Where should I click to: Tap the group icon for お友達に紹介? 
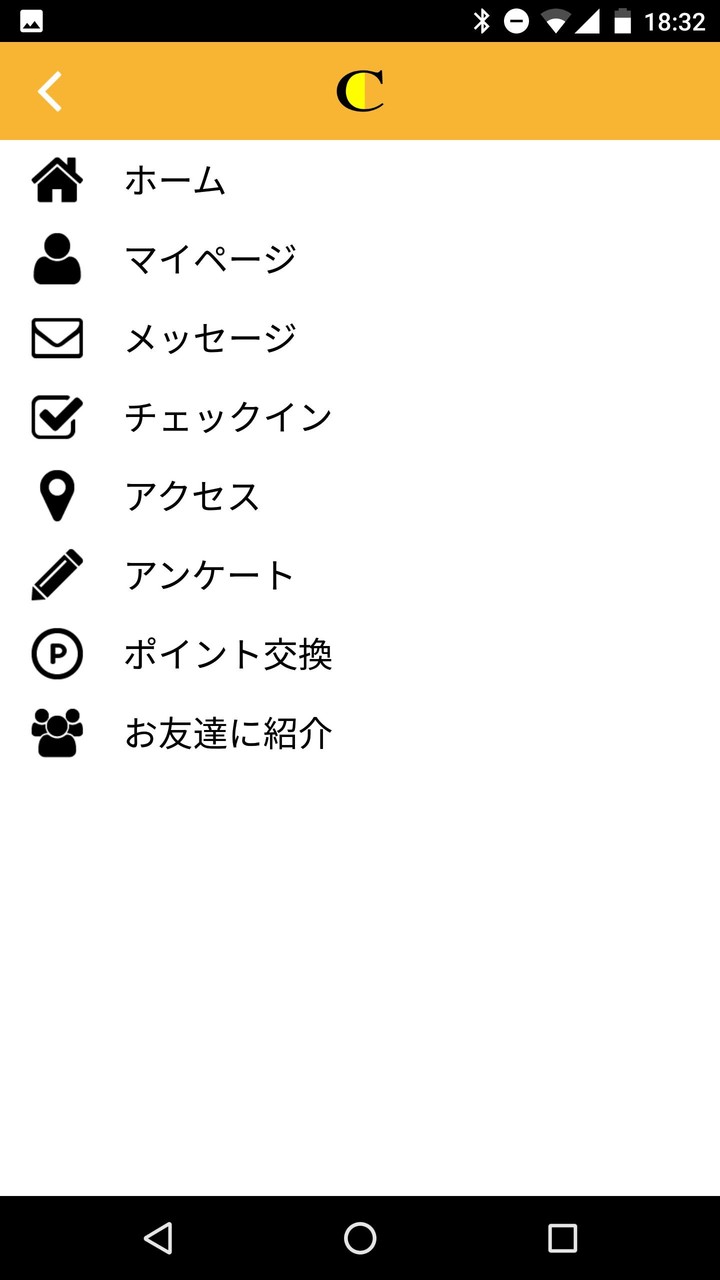56,732
